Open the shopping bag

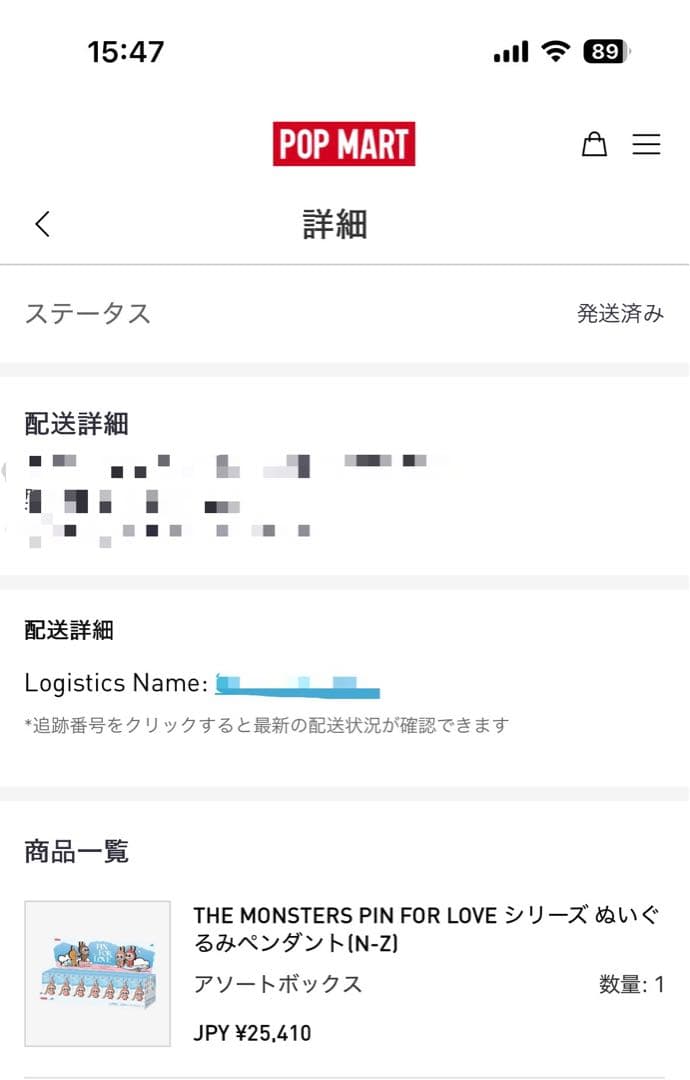[x=594, y=145]
